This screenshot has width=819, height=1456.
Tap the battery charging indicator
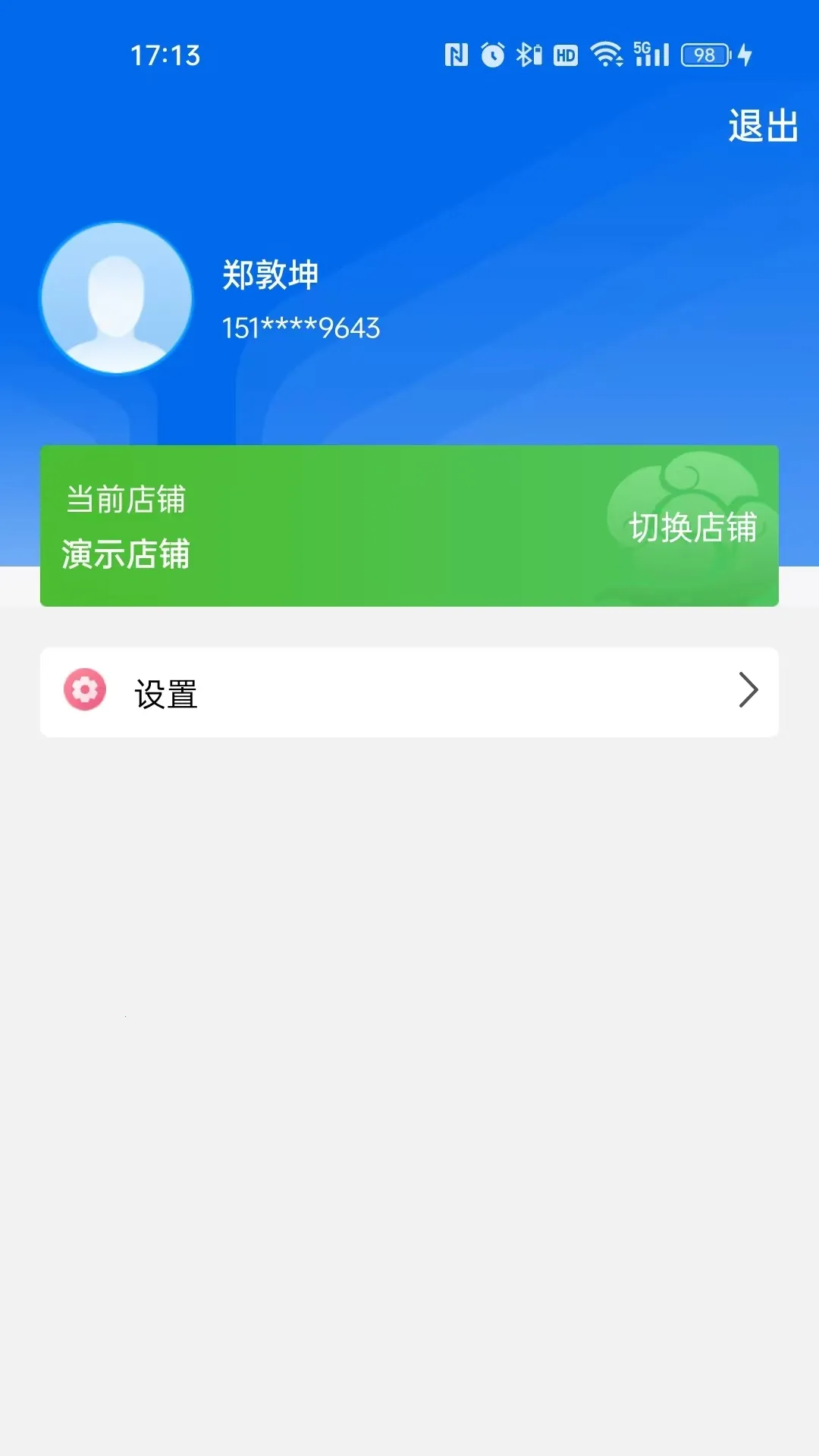coord(746,54)
